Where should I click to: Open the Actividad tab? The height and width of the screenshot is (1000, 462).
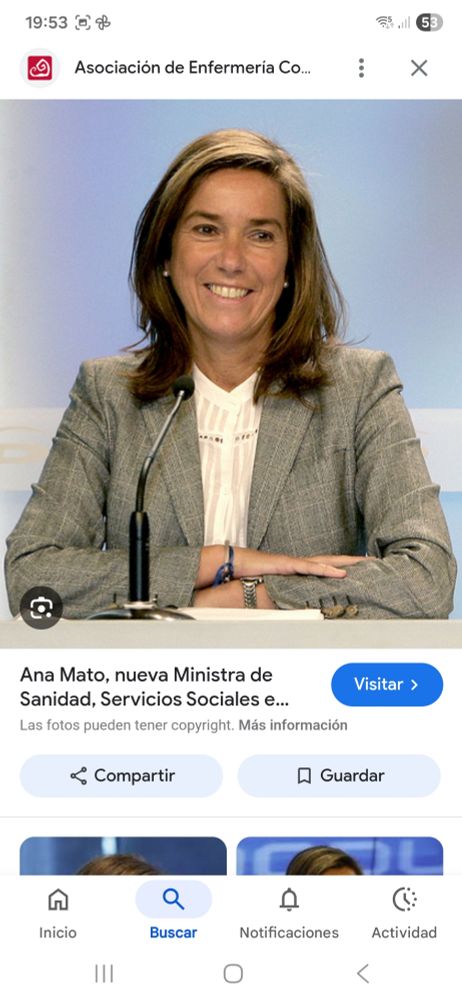click(x=404, y=913)
